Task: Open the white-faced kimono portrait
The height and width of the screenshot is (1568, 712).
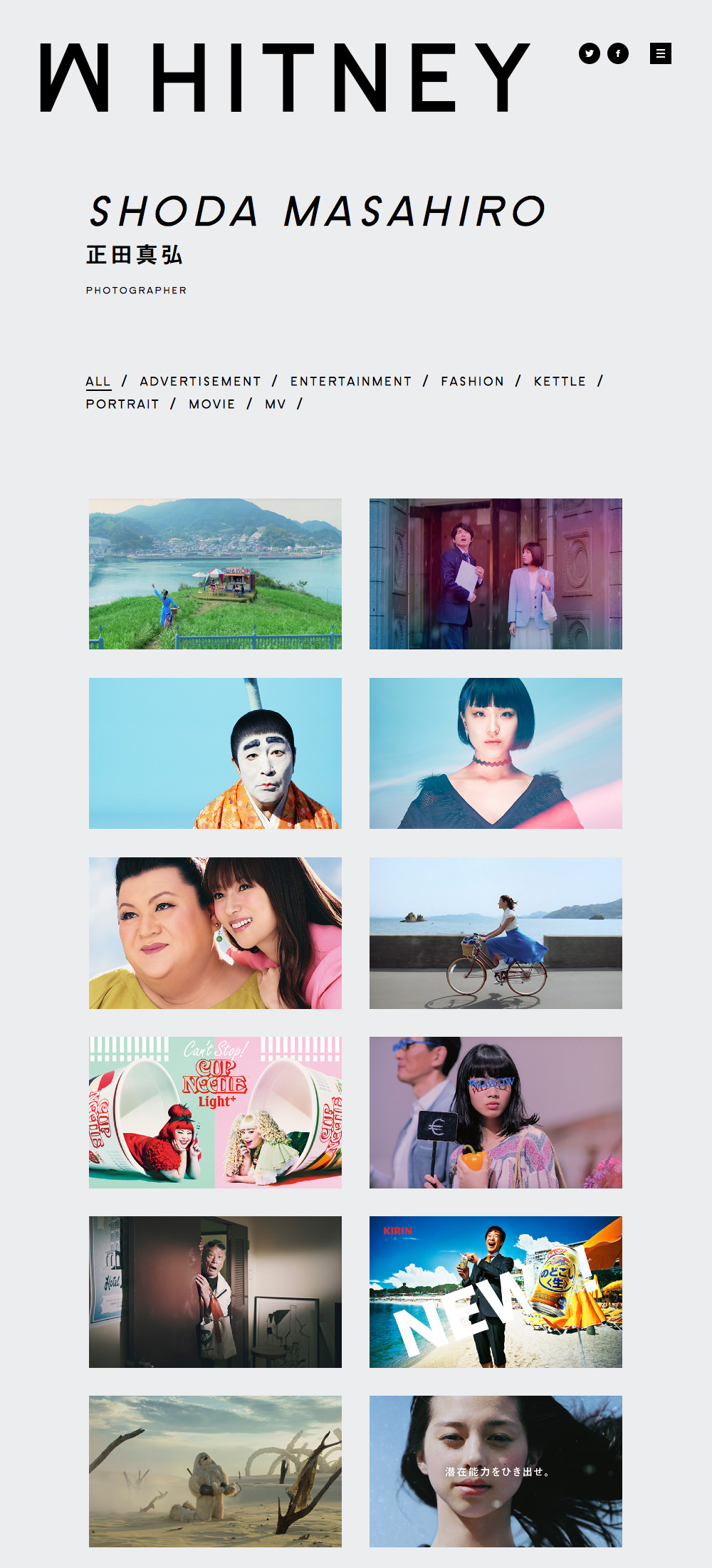Action: coord(215,753)
